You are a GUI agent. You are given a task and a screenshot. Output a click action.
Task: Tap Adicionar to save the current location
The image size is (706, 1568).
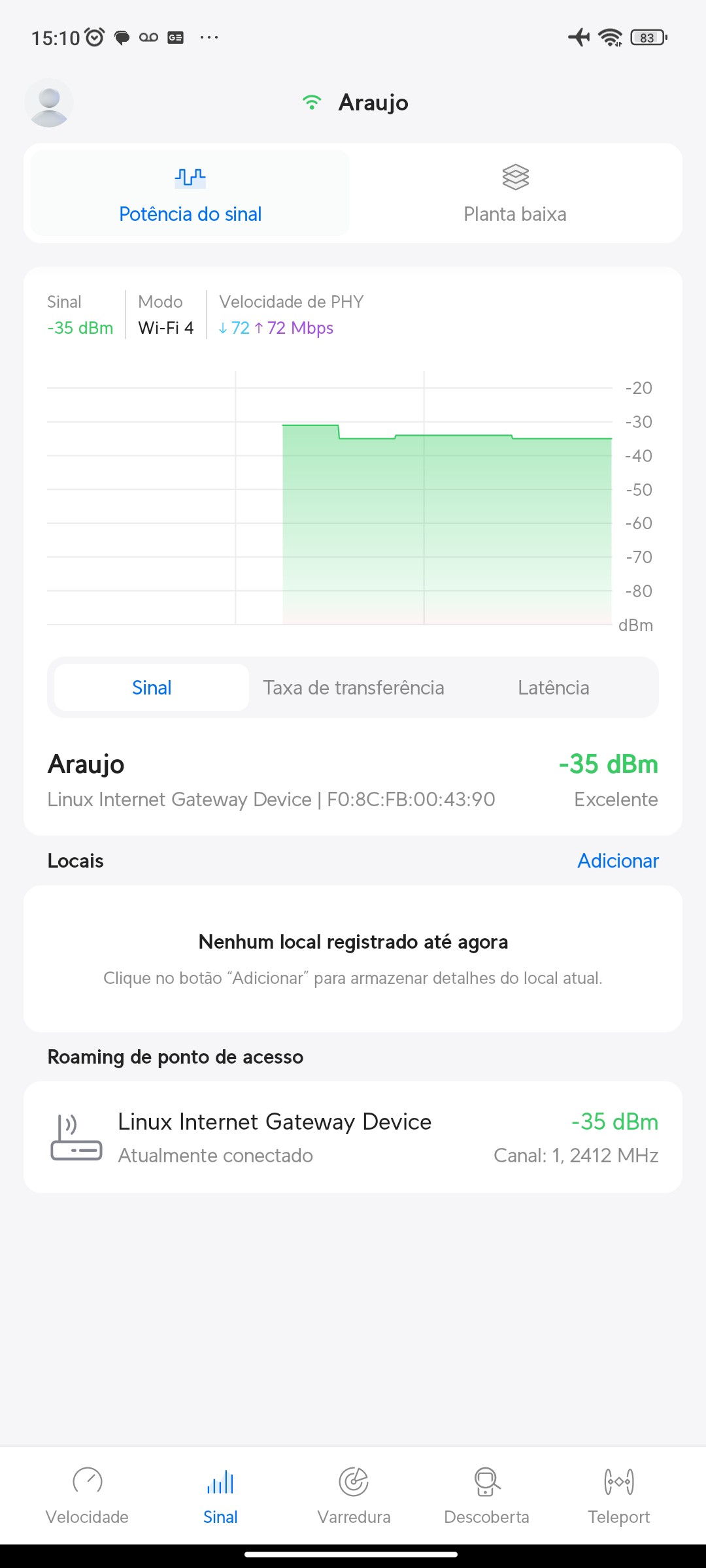[x=618, y=860]
